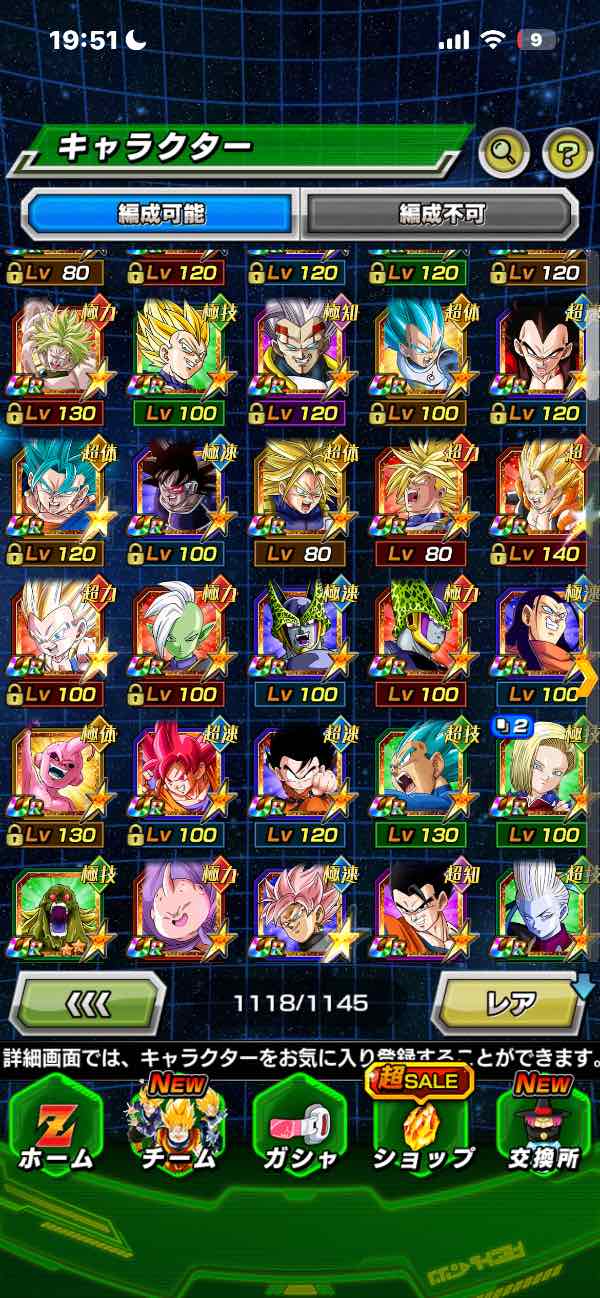Open the help question mark
The width and height of the screenshot is (600, 1298).
tap(567, 153)
